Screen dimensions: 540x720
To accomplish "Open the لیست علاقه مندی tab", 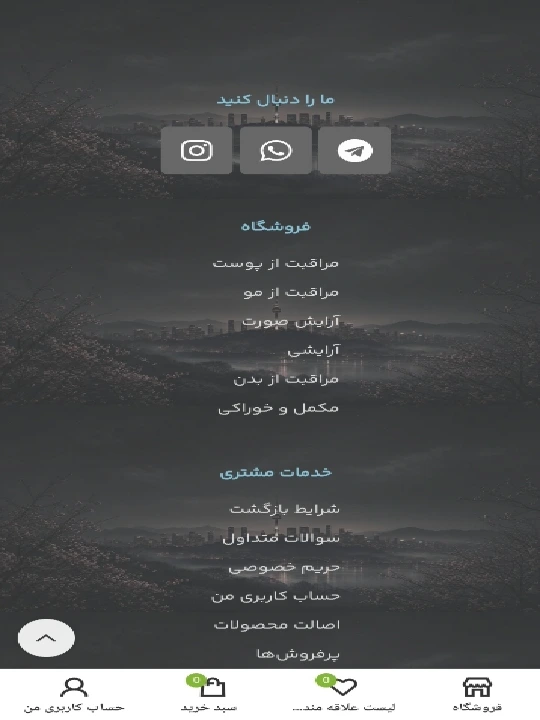I will coord(344,695).
